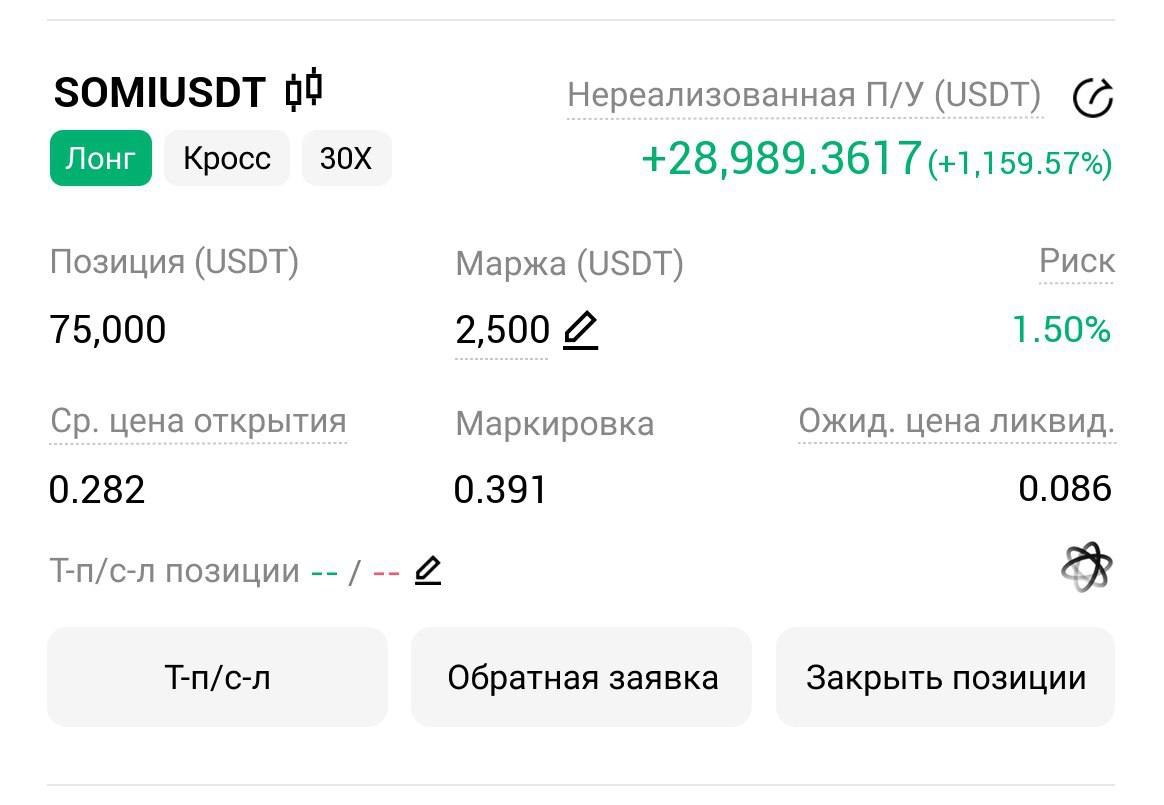This screenshot has width=1164, height=805.
Task: Show the Ожид. цена ликвид. explanation
Action: pyautogui.click(x=955, y=422)
